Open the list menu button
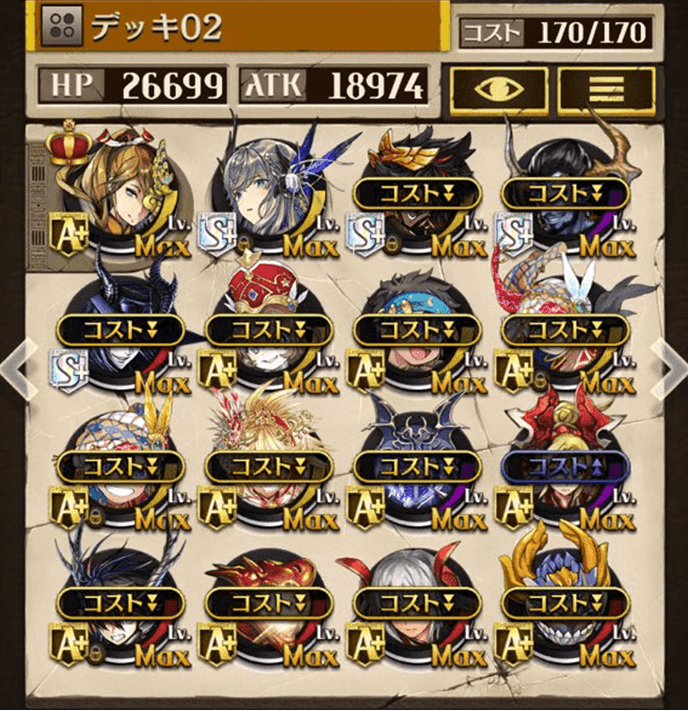This screenshot has width=688, height=710. tap(607, 87)
